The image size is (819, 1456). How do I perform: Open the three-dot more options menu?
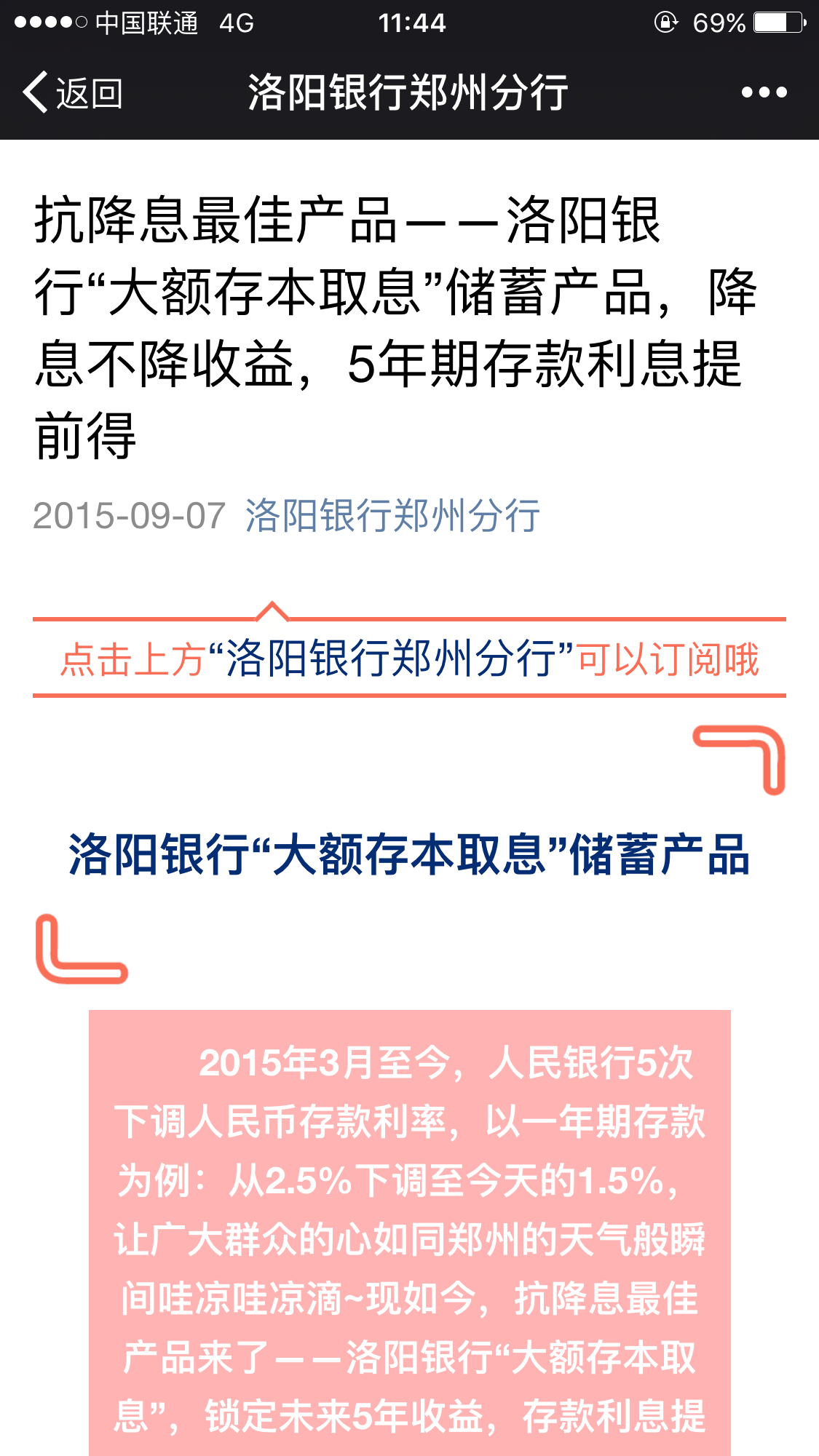pyautogui.click(x=764, y=92)
